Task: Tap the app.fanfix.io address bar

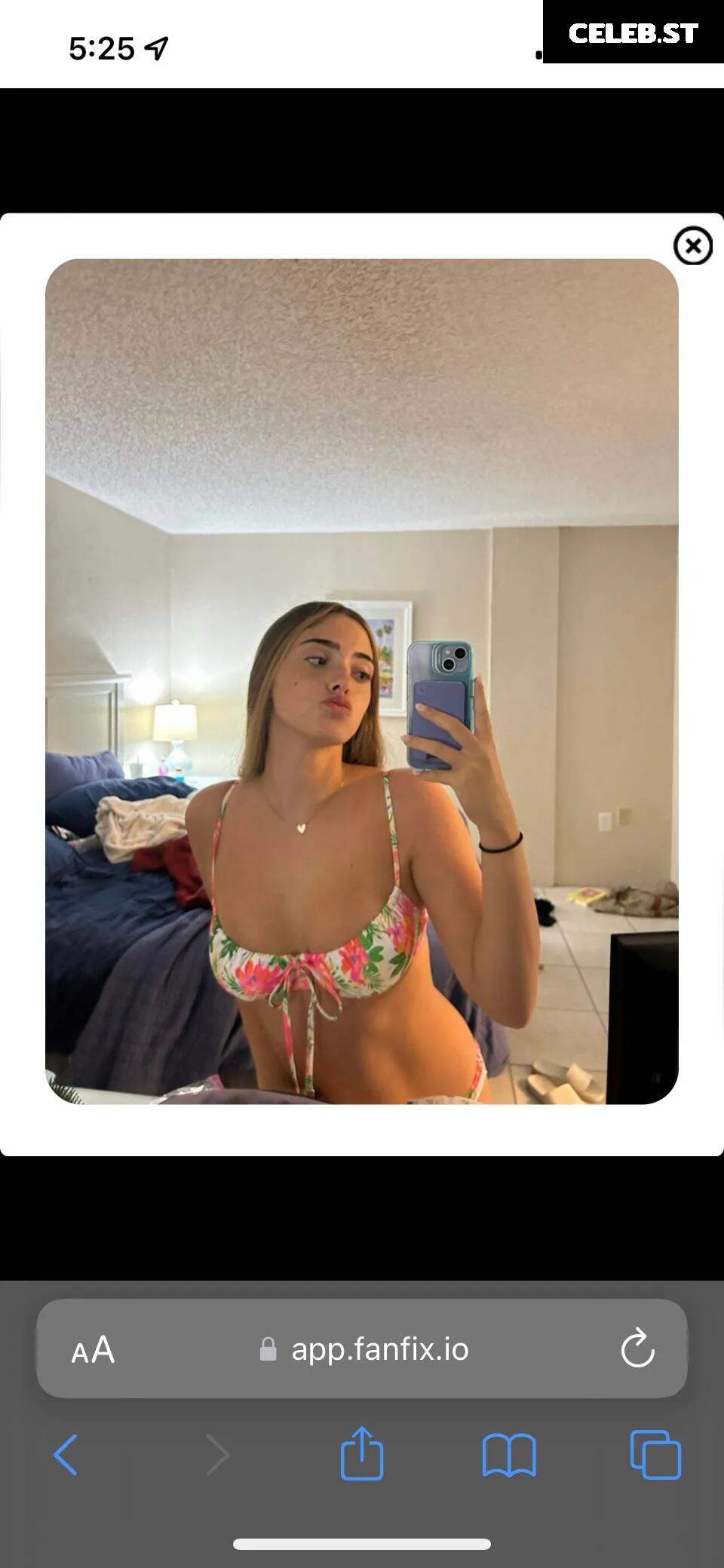Action: pyautogui.click(x=379, y=1349)
